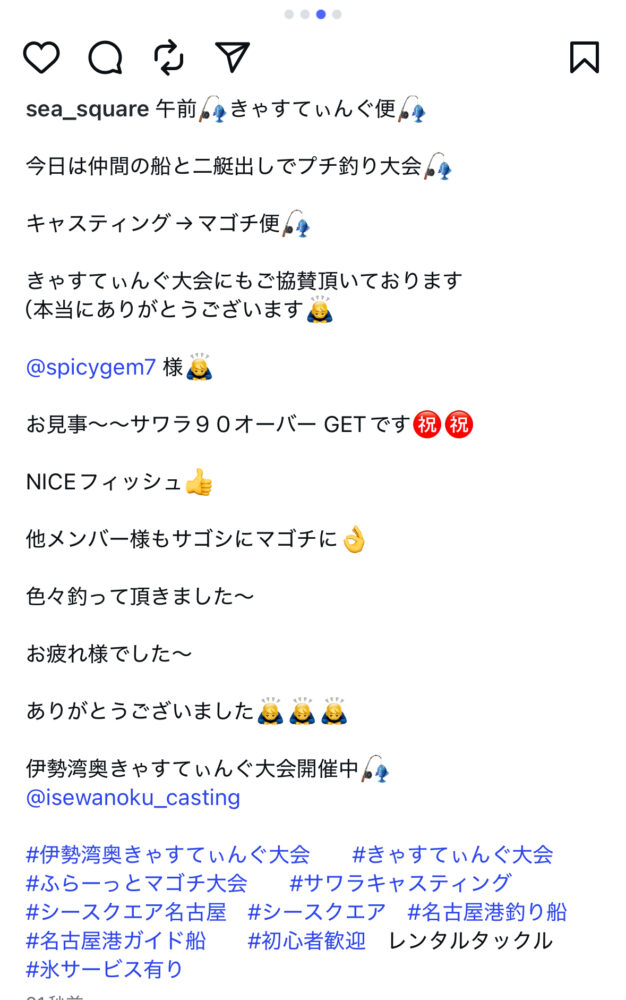Repost this post
The image size is (626, 1000).
pyautogui.click(x=169, y=58)
